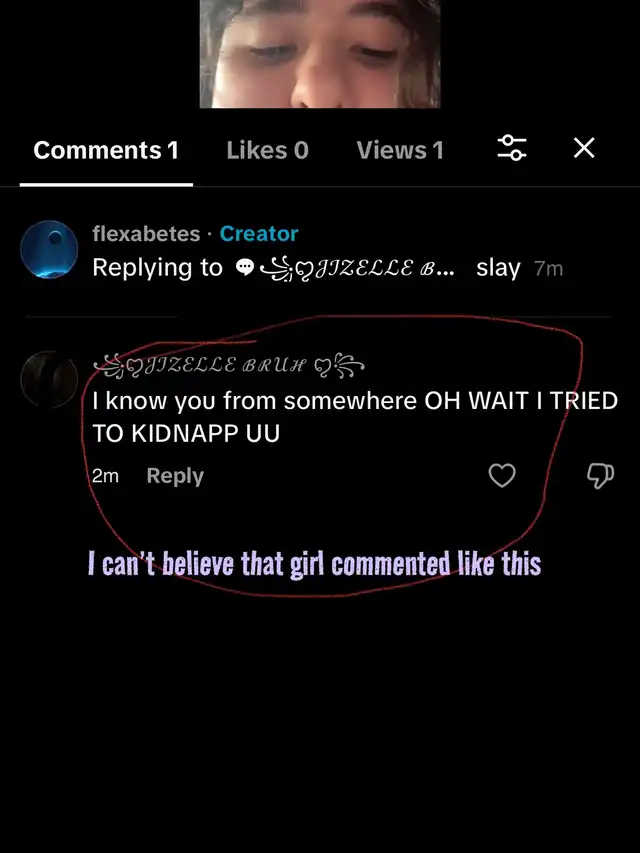Viewport: 640px width, 853px height.
Task: Switch to the Likes tab
Action: [267, 150]
